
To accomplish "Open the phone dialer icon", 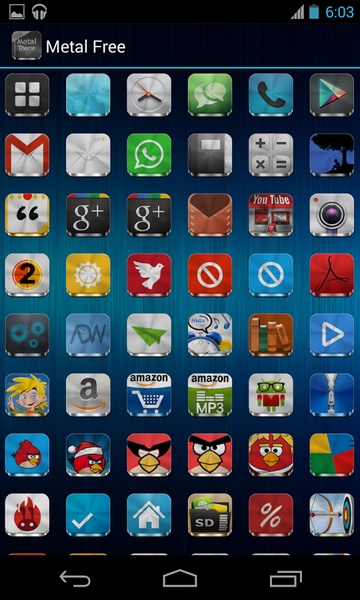I will [x=271, y=95].
